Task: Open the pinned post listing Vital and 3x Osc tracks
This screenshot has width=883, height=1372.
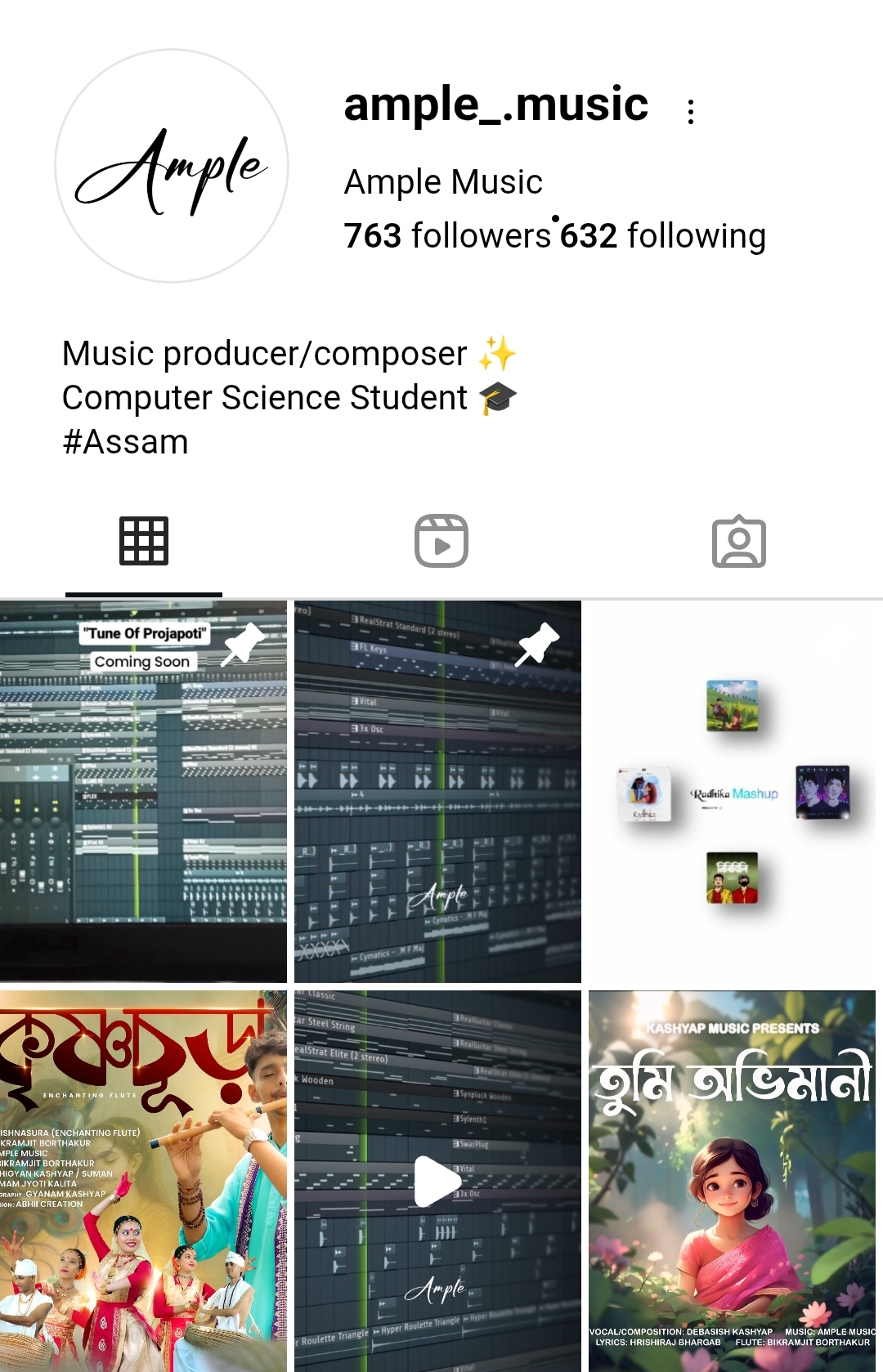Action: pyautogui.click(x=437, y=791)
